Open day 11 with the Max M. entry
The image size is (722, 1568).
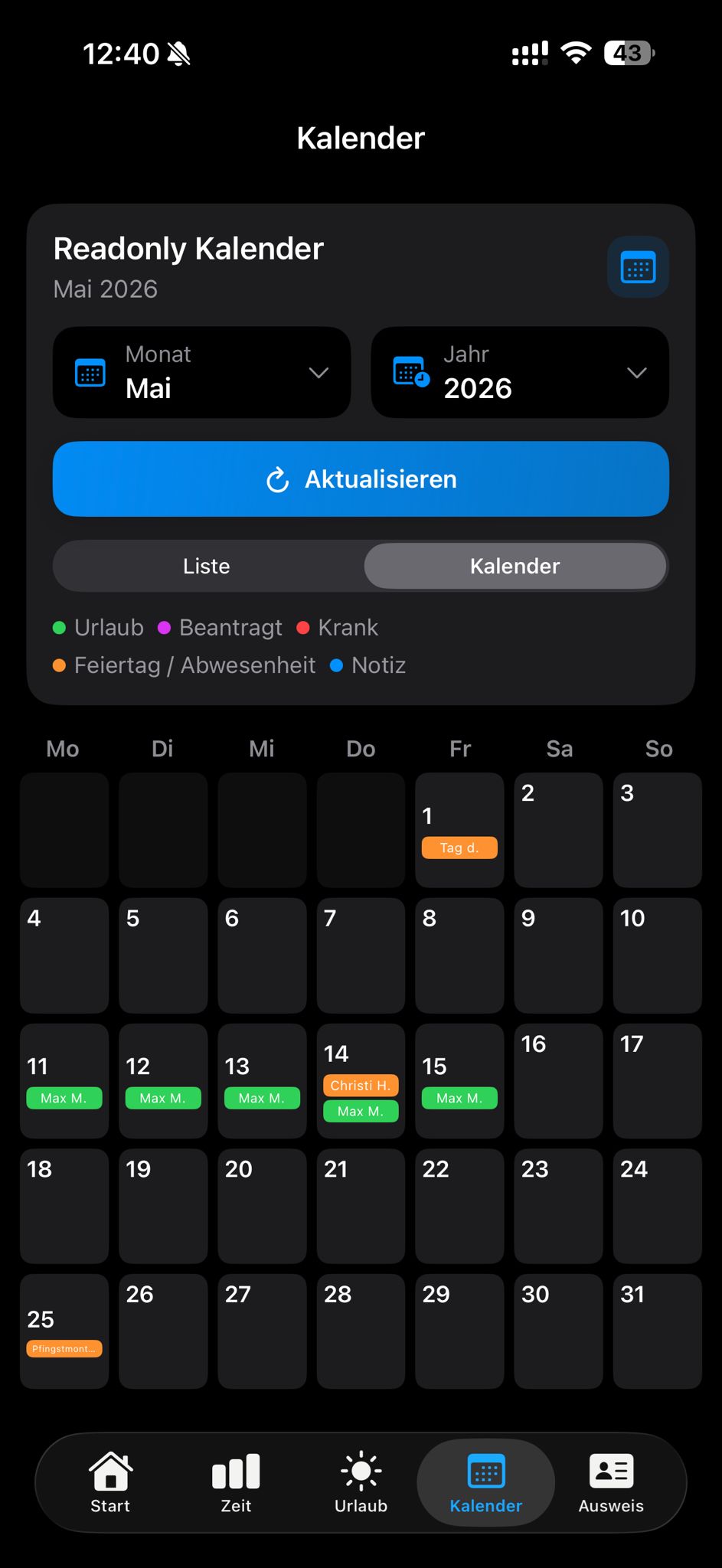(64, 1081)
